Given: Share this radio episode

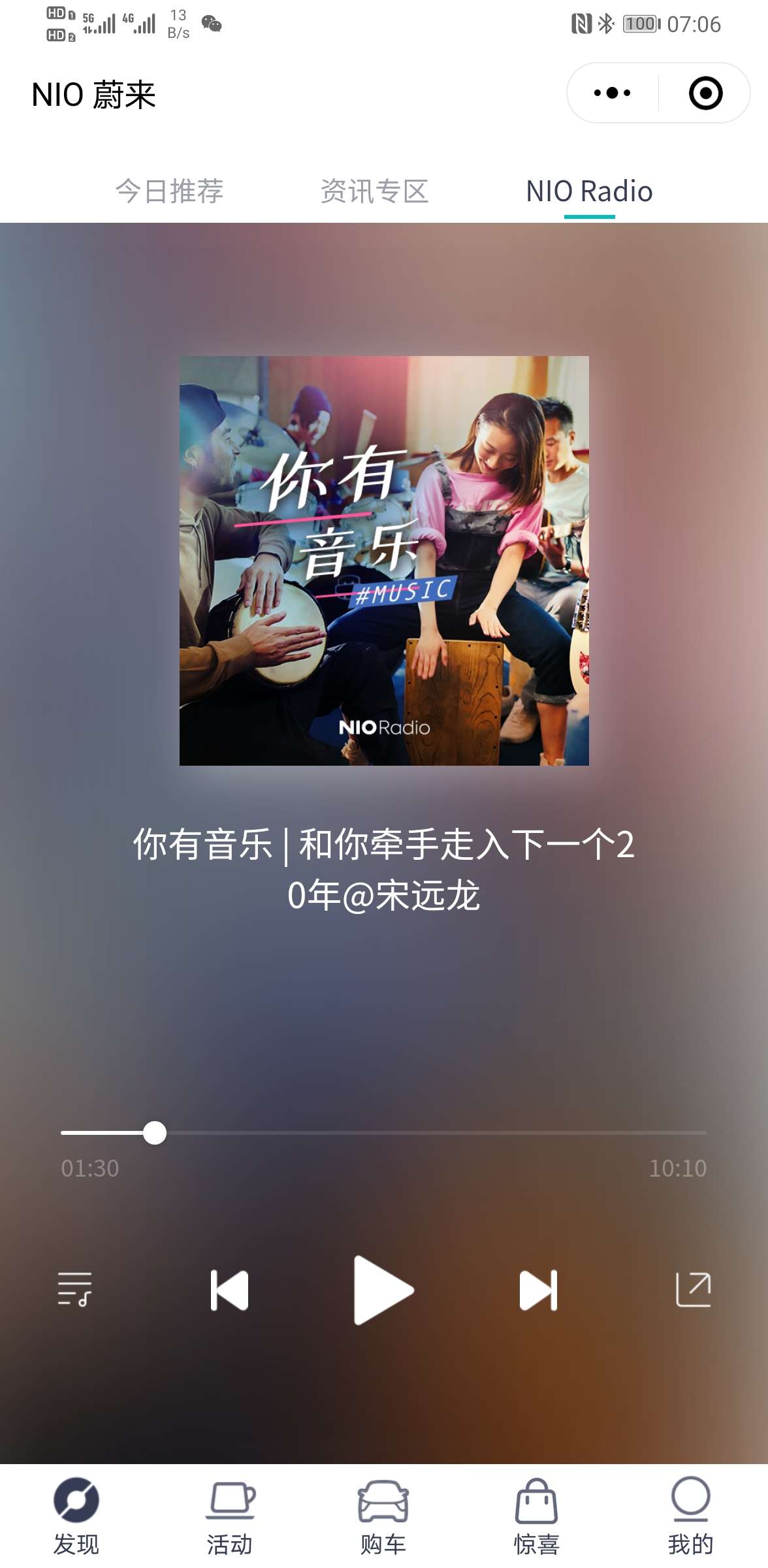Looking at the screenshot, I should (693, 1290).
